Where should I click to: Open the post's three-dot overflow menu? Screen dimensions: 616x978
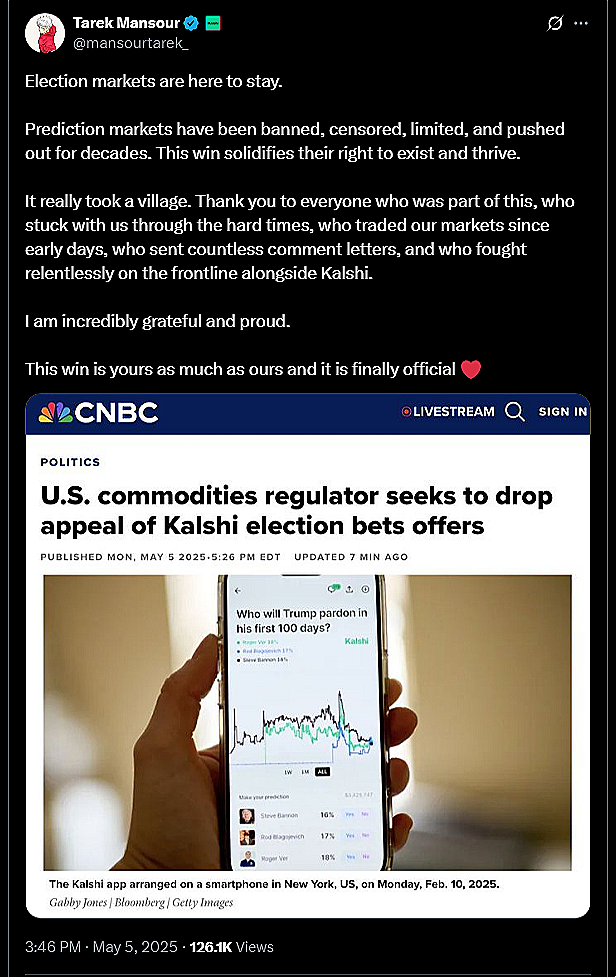pos(581,24)
